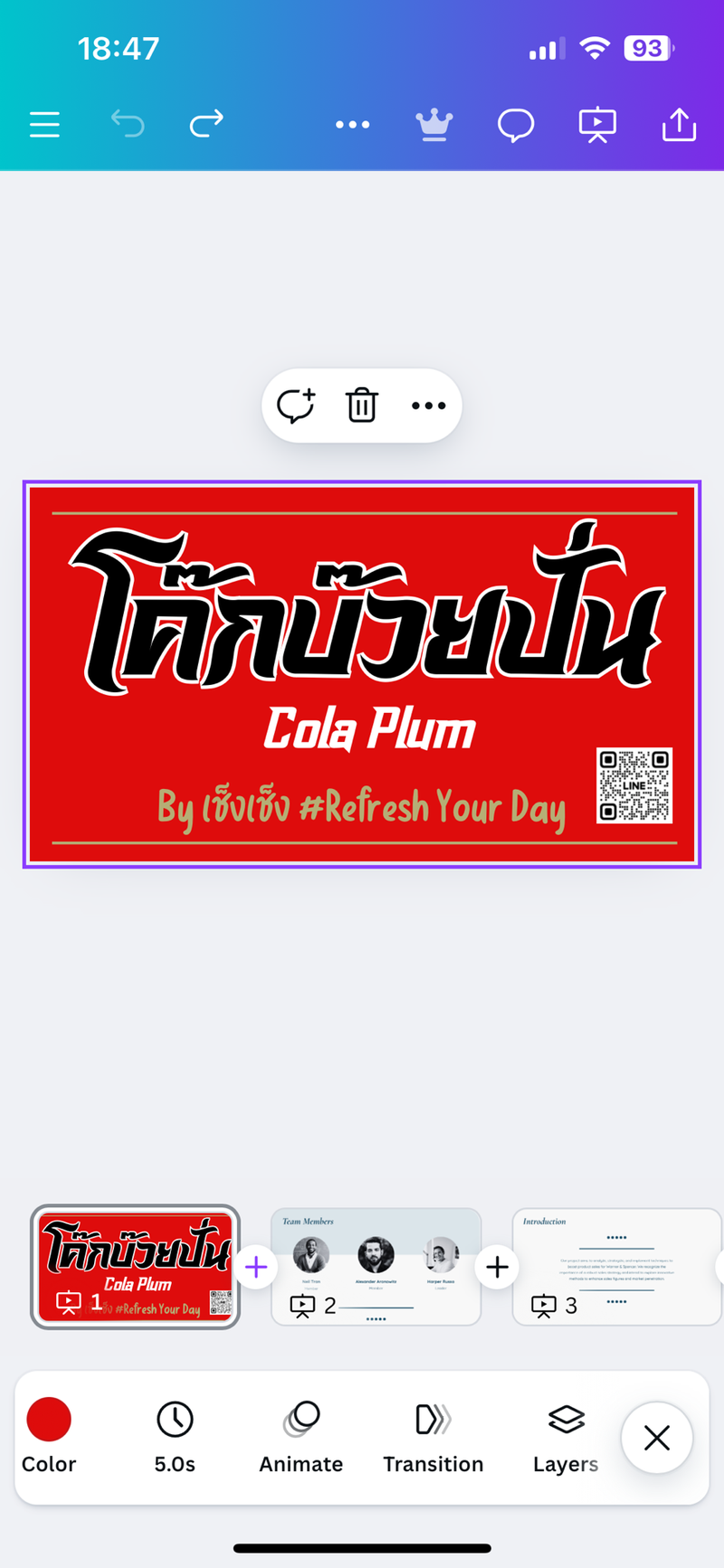
Task: Open the comments speech bubble
Action: 516,125
